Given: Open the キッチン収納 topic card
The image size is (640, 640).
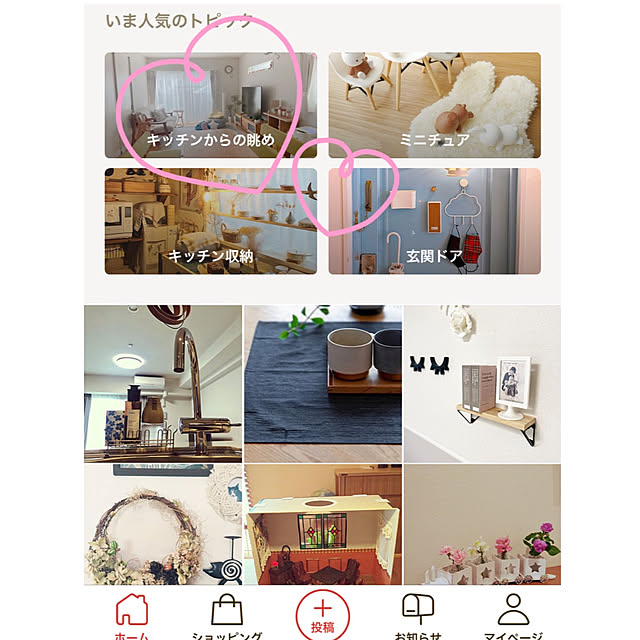Looking at the screenshot, I should tap(210, 221).
